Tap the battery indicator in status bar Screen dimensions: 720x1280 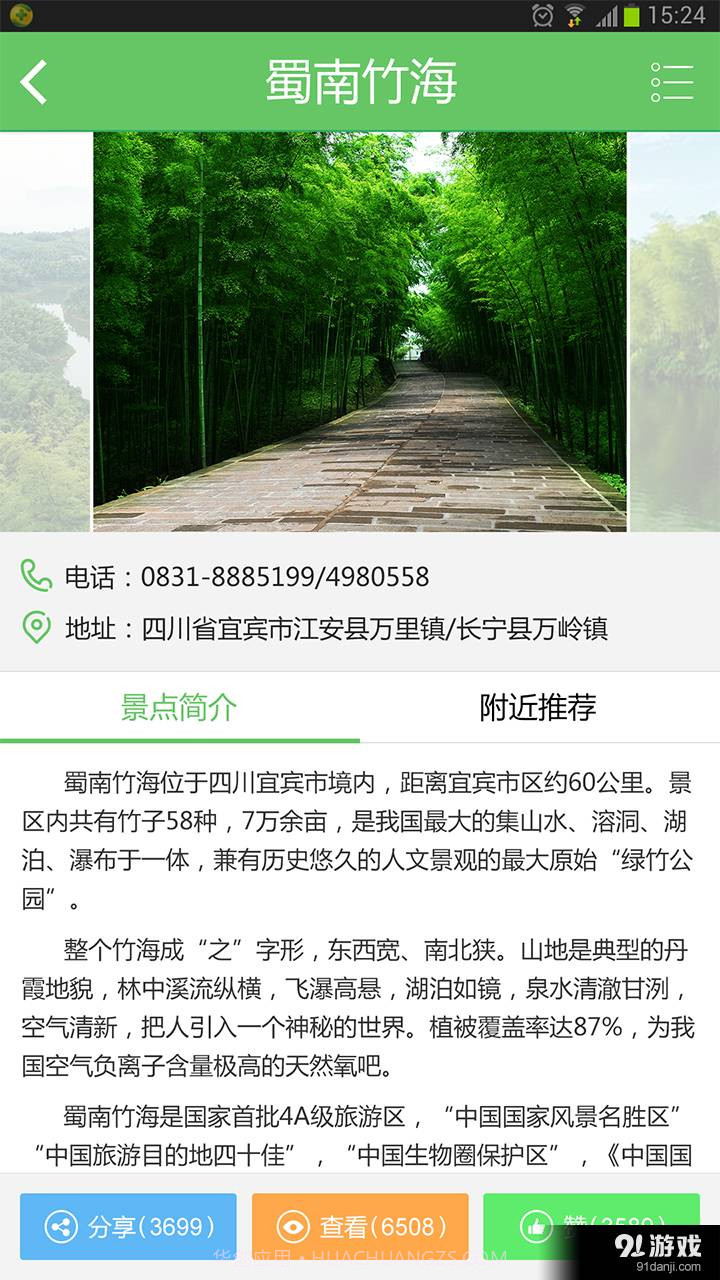[x=629, y=15]
